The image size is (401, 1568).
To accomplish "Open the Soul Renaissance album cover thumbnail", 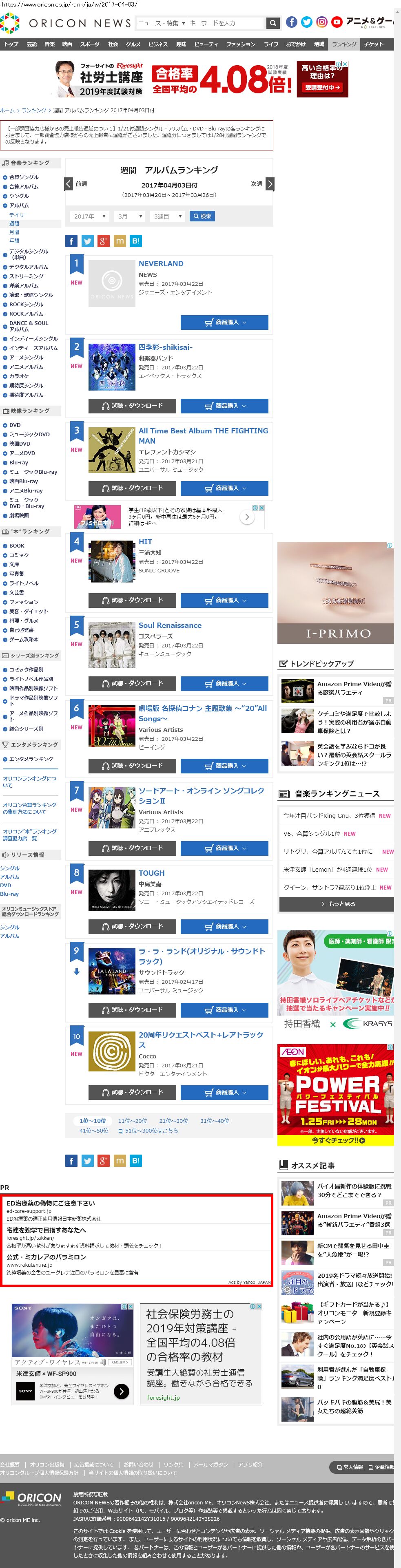I will point(111,645).
